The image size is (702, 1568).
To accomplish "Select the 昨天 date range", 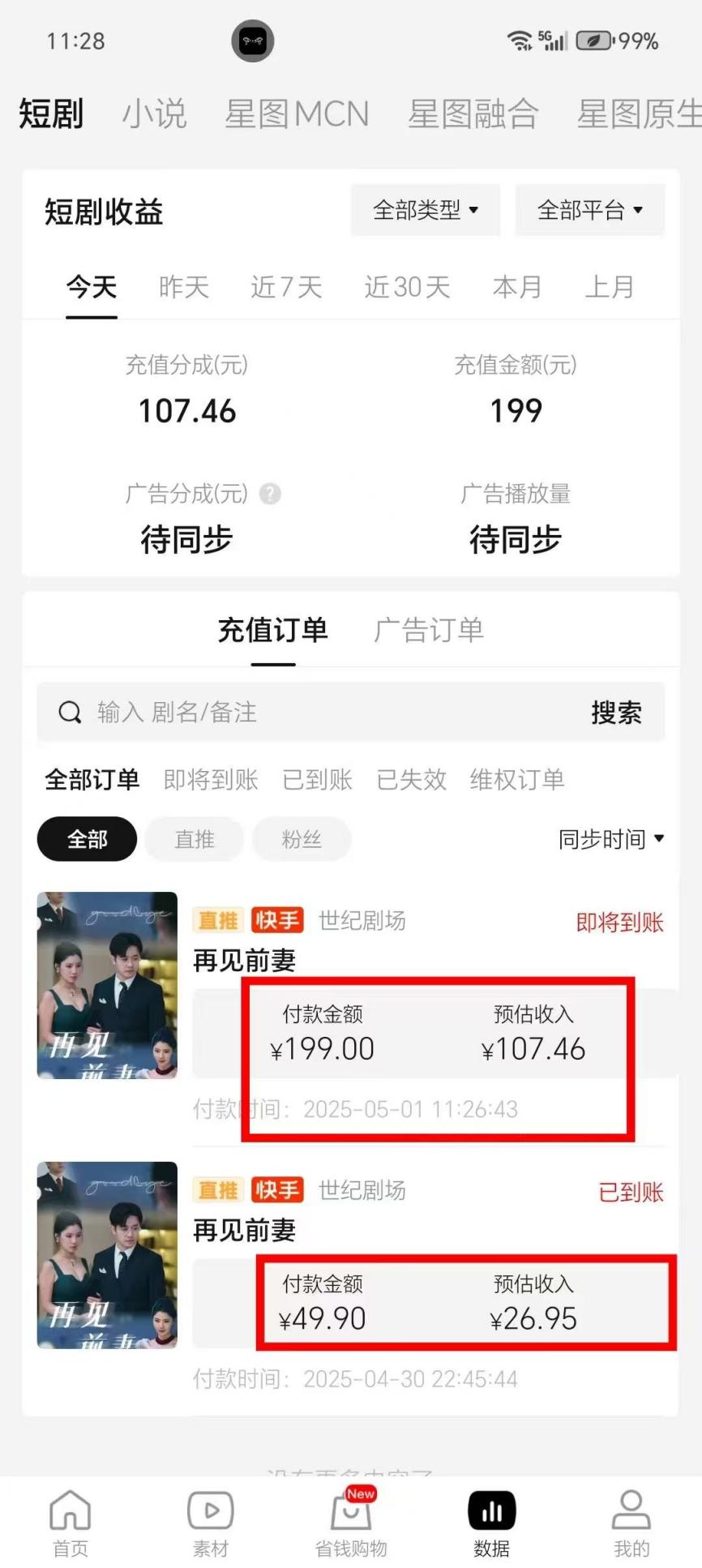I will [x=184, y=287].
